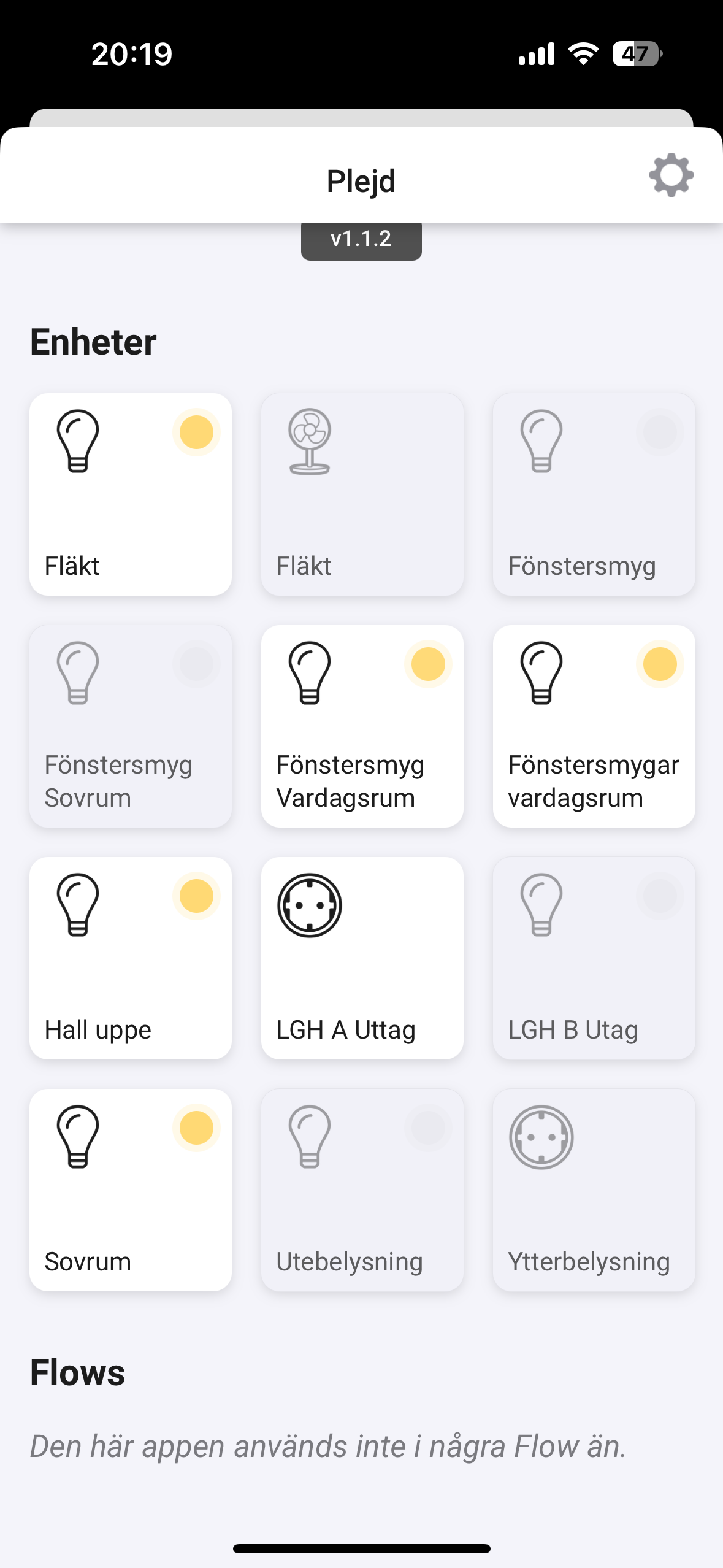
Task: Turn off the tile labeled only Sovrum
Action: (x=131, y=1190)
